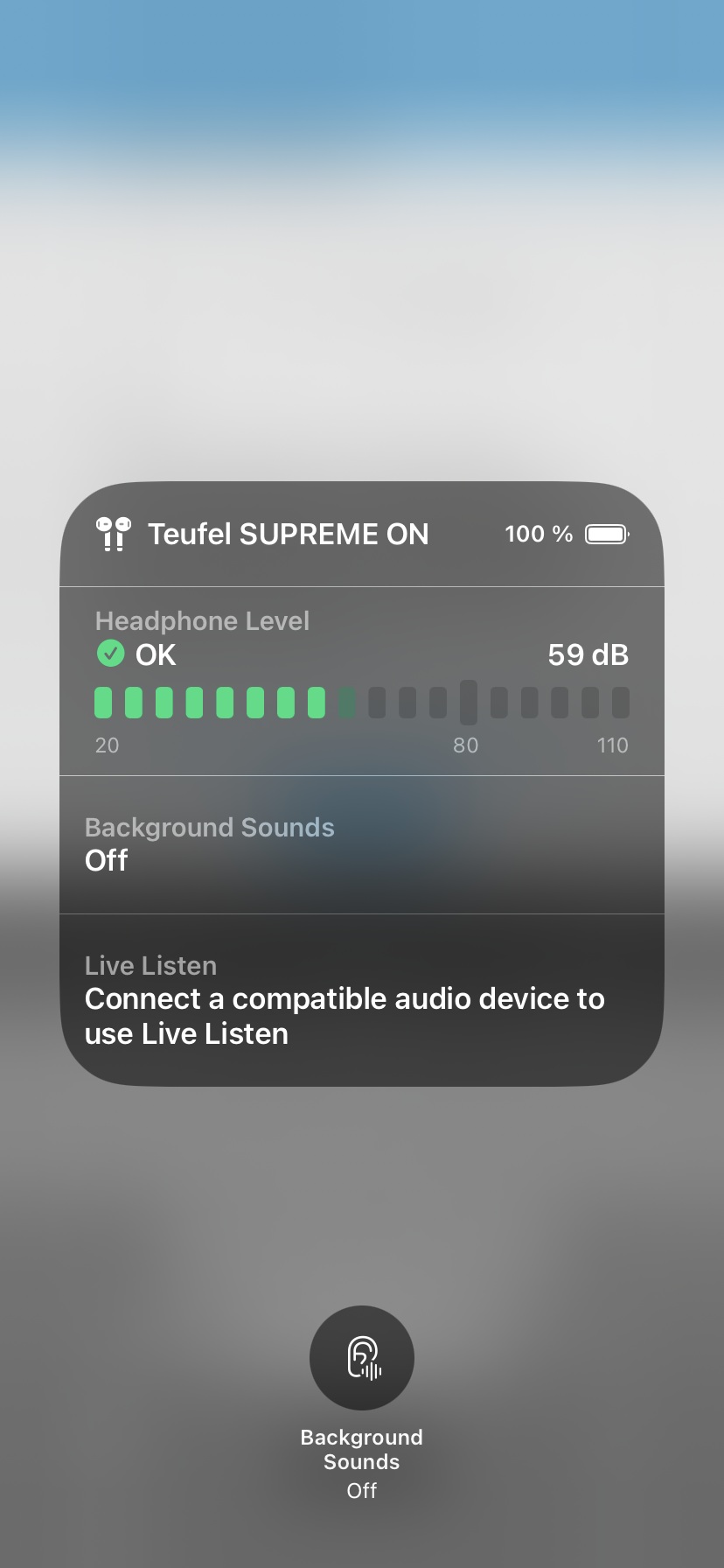724x1568 pixels.
Task: Open the Background Sounds Off row
Action: (362, 845)
